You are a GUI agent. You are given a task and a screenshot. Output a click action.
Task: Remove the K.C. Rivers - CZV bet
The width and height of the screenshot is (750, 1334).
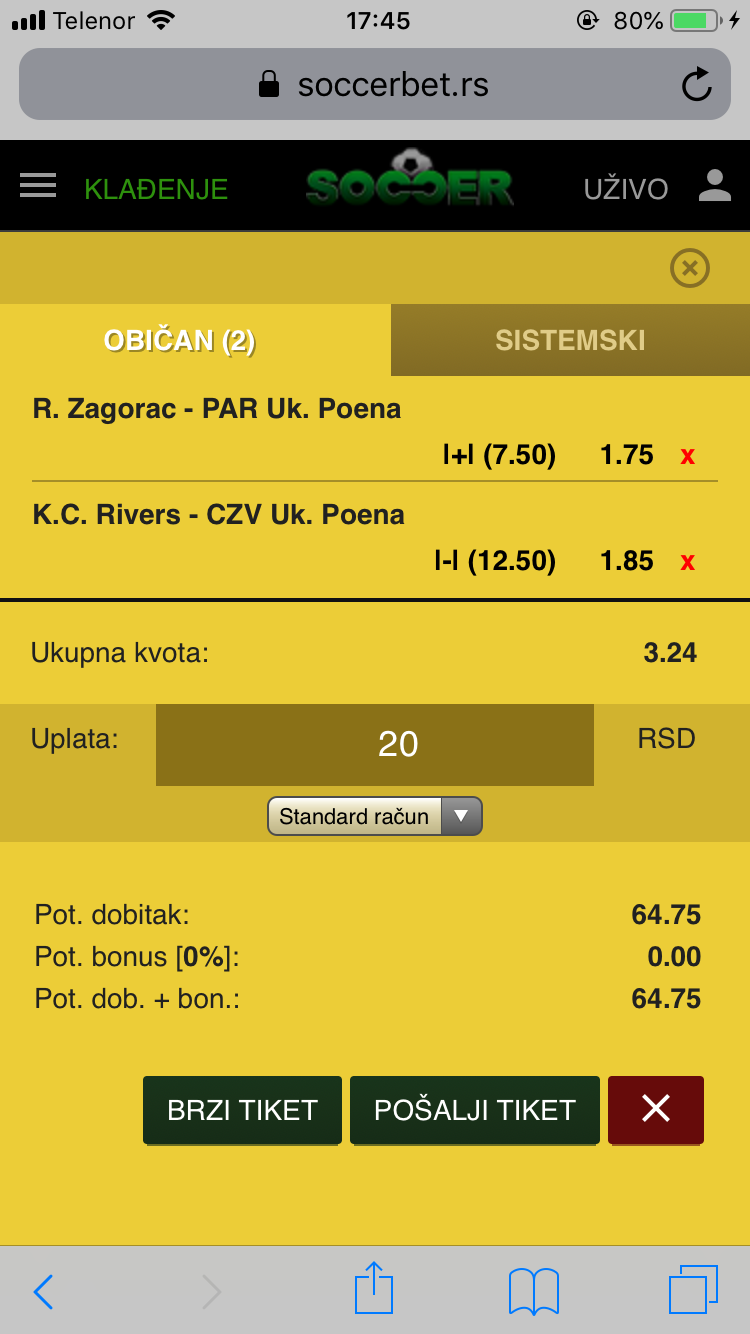(x=687, y=562)
